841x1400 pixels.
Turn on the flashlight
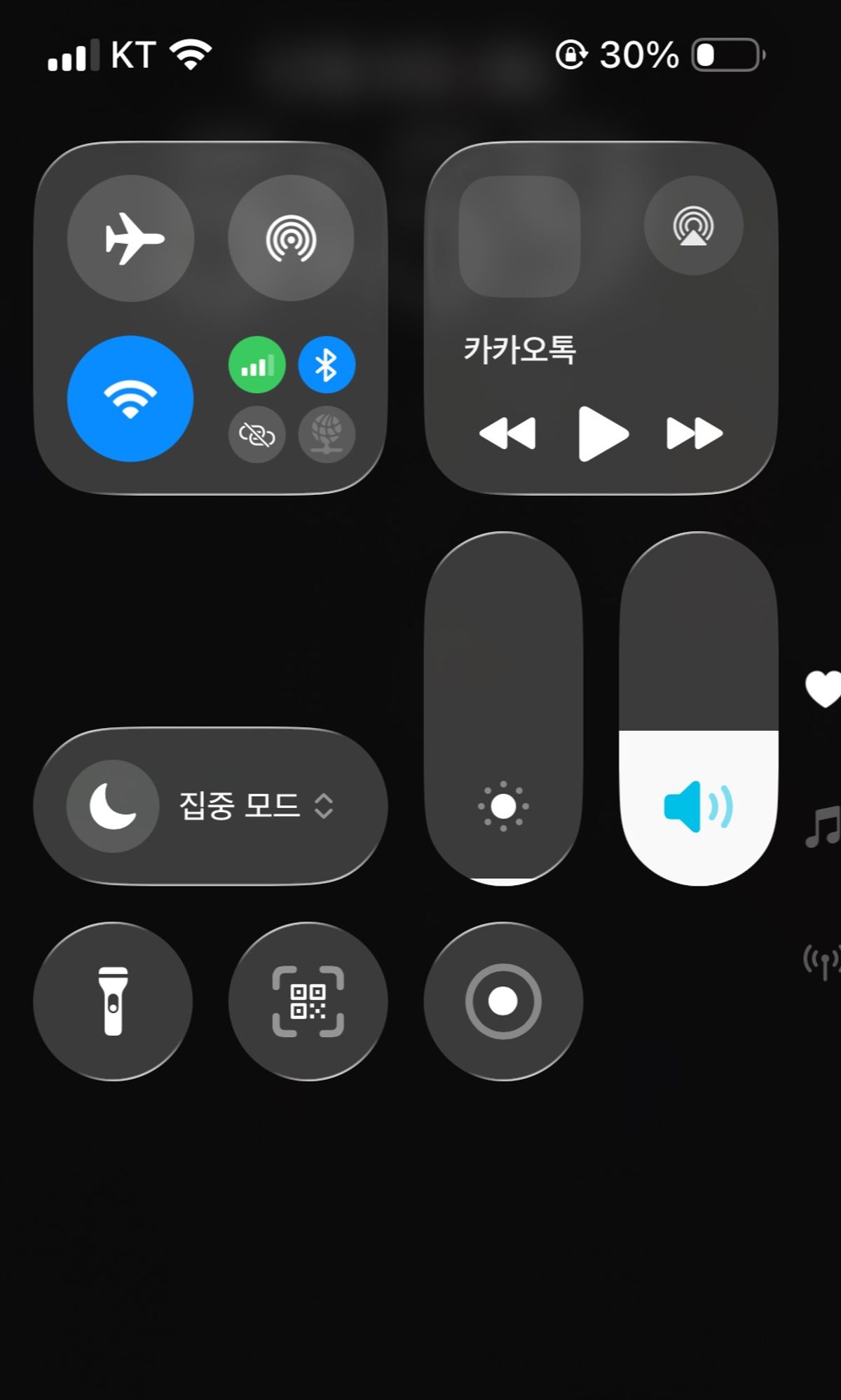click(113, 1001)
